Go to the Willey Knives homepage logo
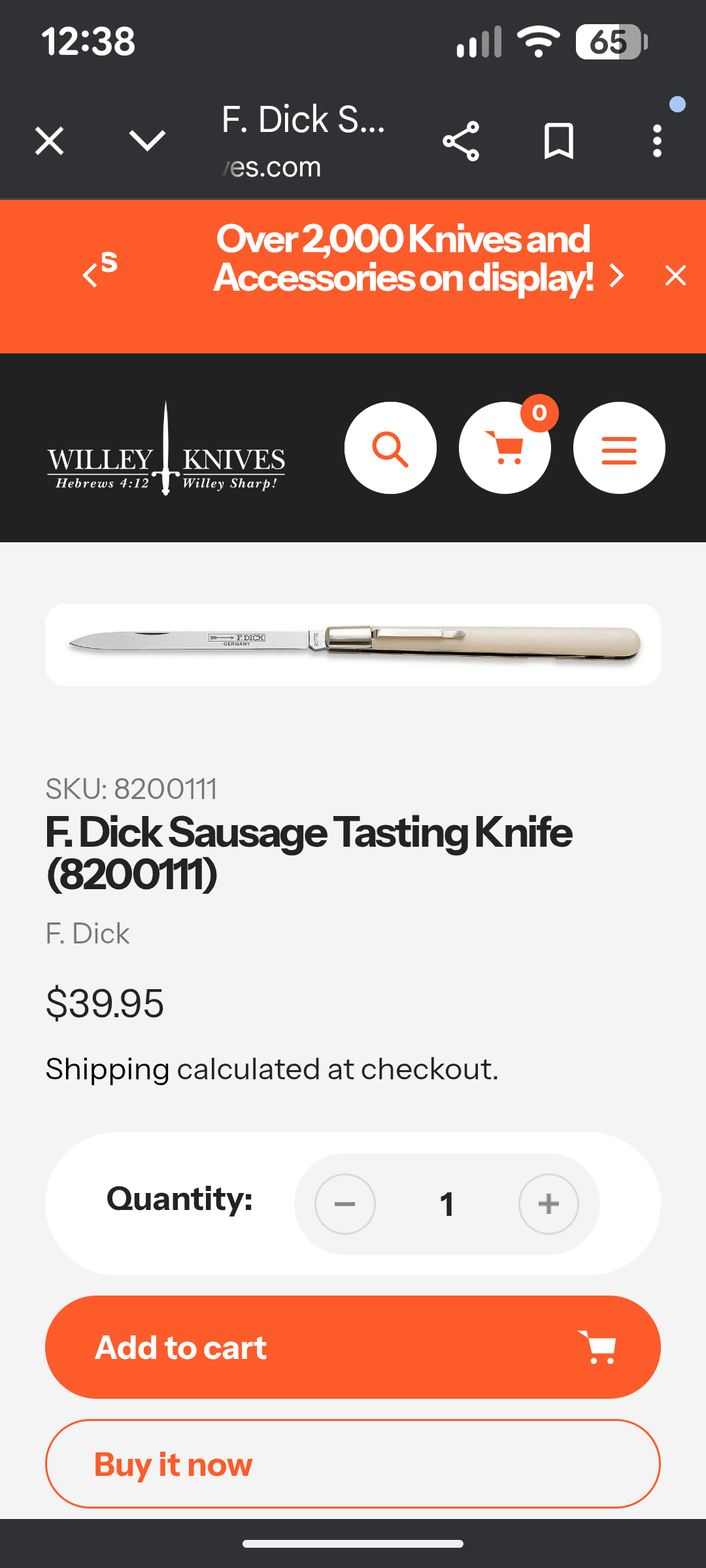Viewport: 706px width, 1568px height. coord(166,449)
